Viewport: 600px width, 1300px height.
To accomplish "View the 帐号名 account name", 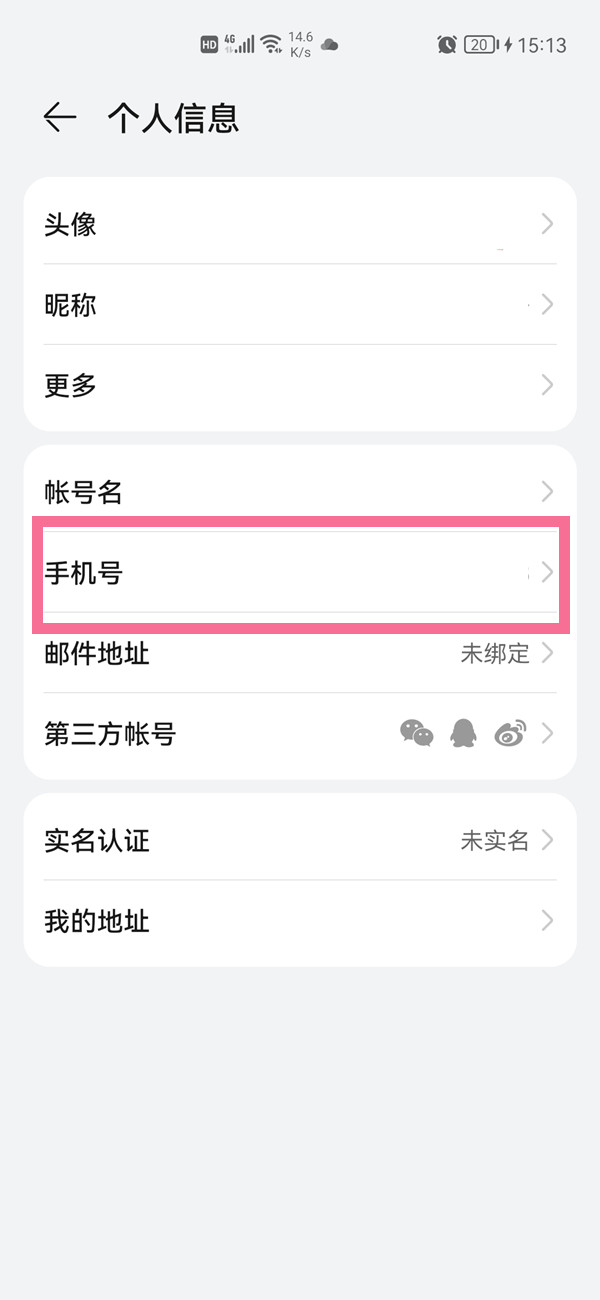I will (300, 491).
